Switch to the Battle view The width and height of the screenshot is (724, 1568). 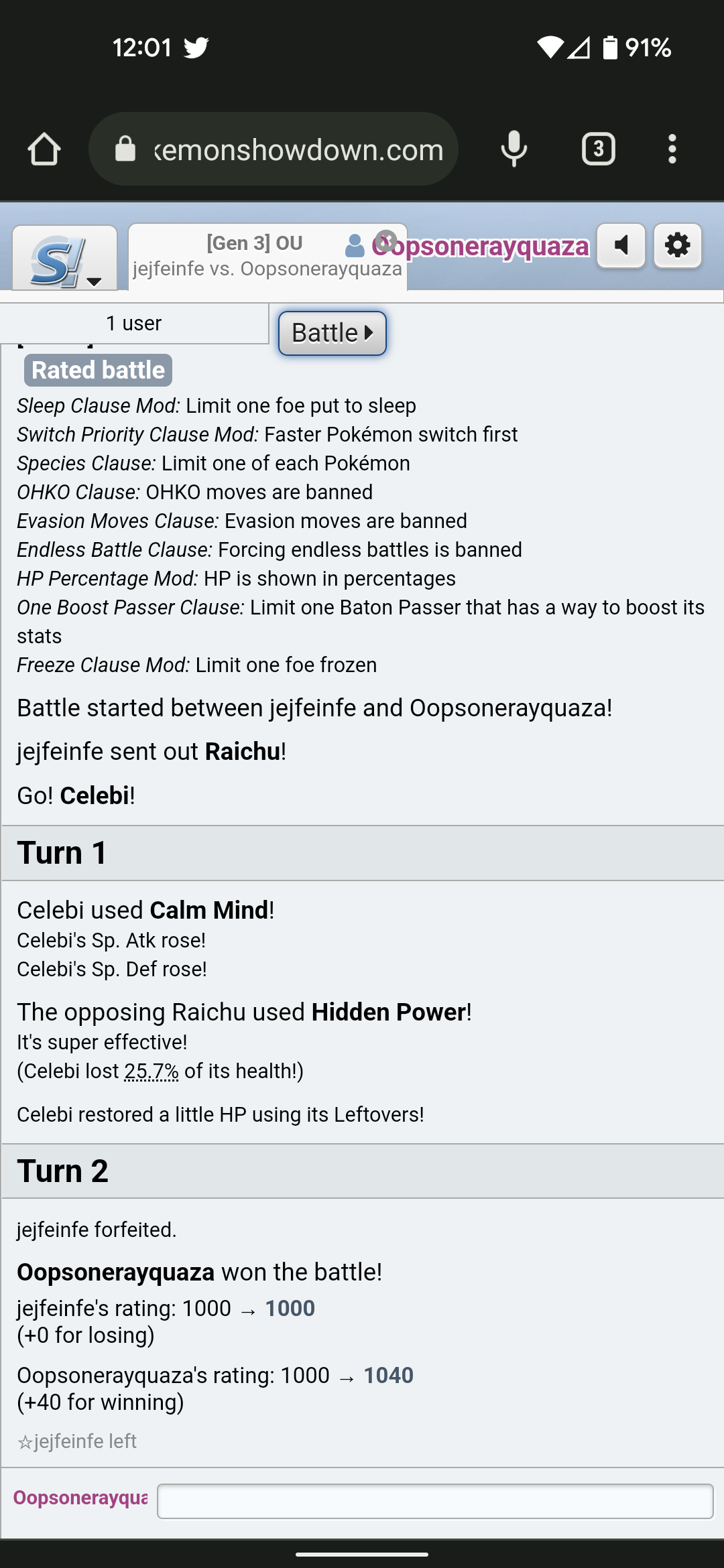[333, 333]
